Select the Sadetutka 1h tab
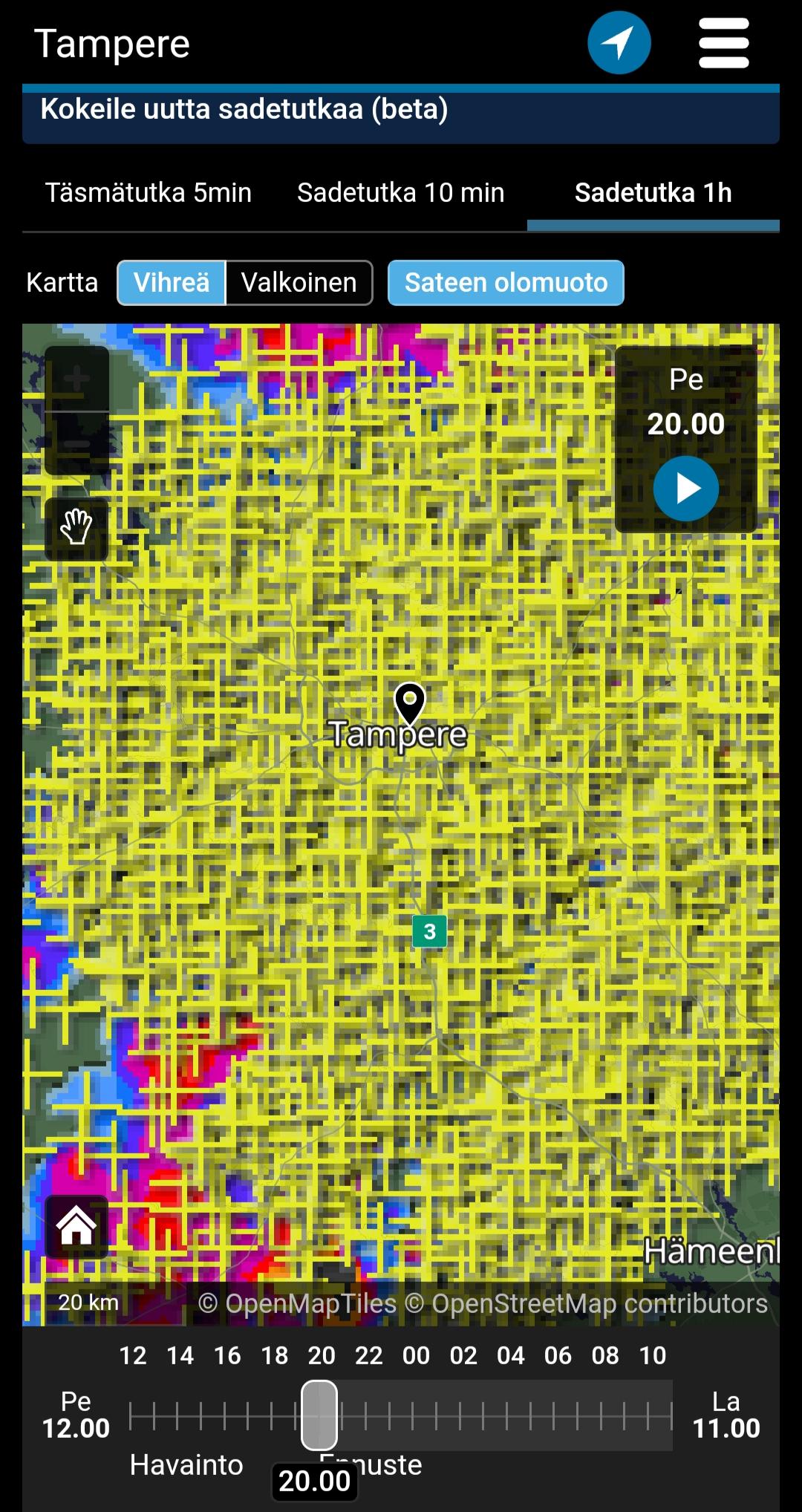The image size is (802, 1512). tap(653, 193)
